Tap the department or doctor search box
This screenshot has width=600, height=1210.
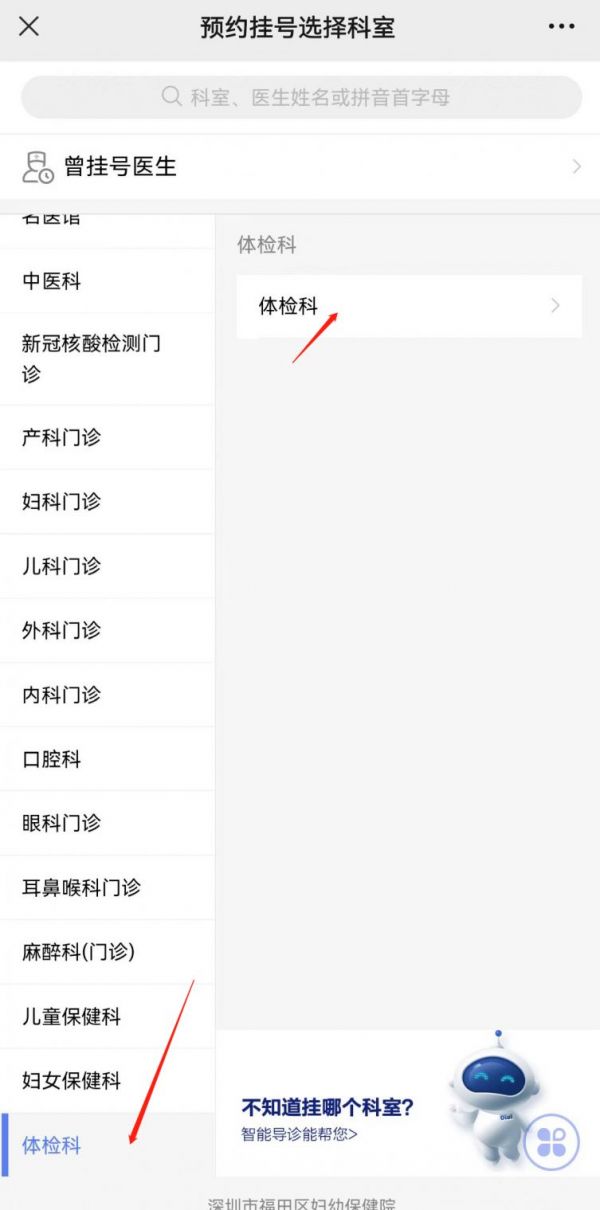(x=301, y=97)
